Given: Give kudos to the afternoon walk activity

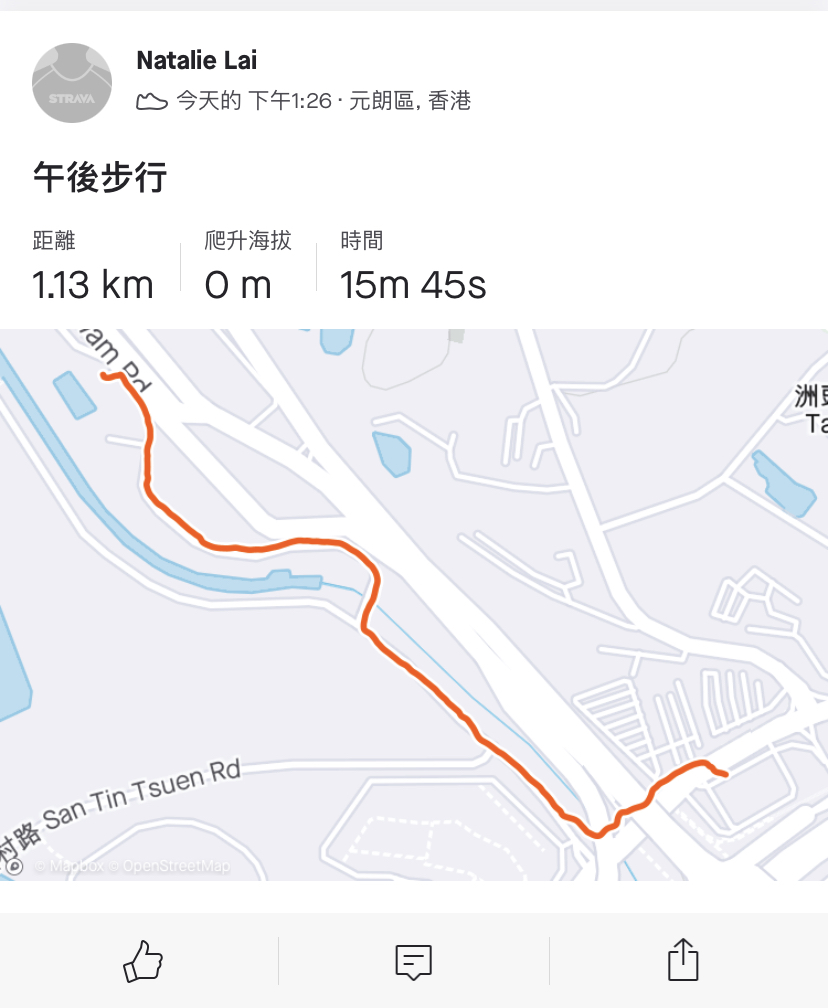Looking at the screenshot, I should tap(142, 961).
